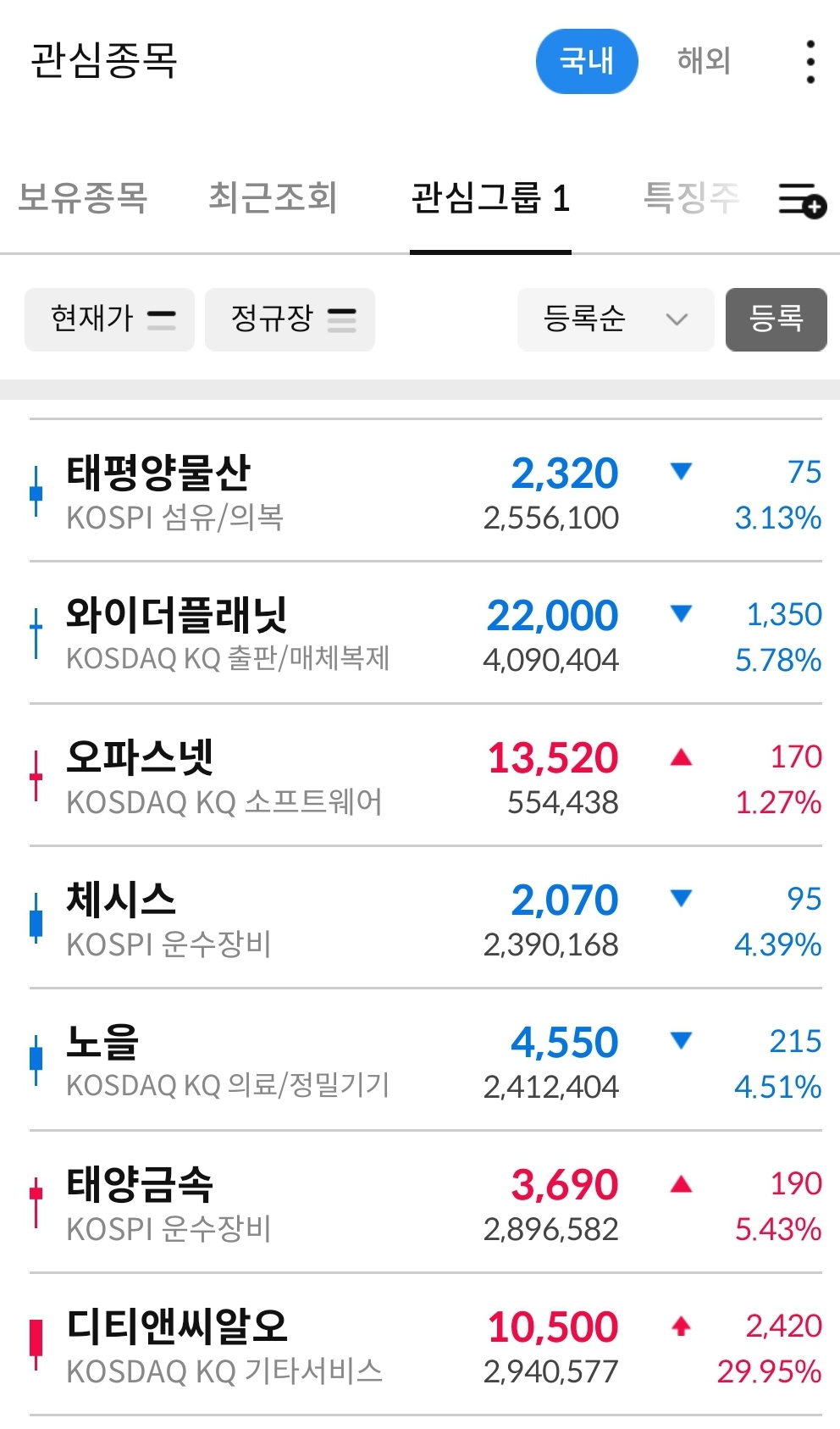Switch to the 해외 overseas segment
This screenshot has height=1429, width=840.
(x=704, y=61)
